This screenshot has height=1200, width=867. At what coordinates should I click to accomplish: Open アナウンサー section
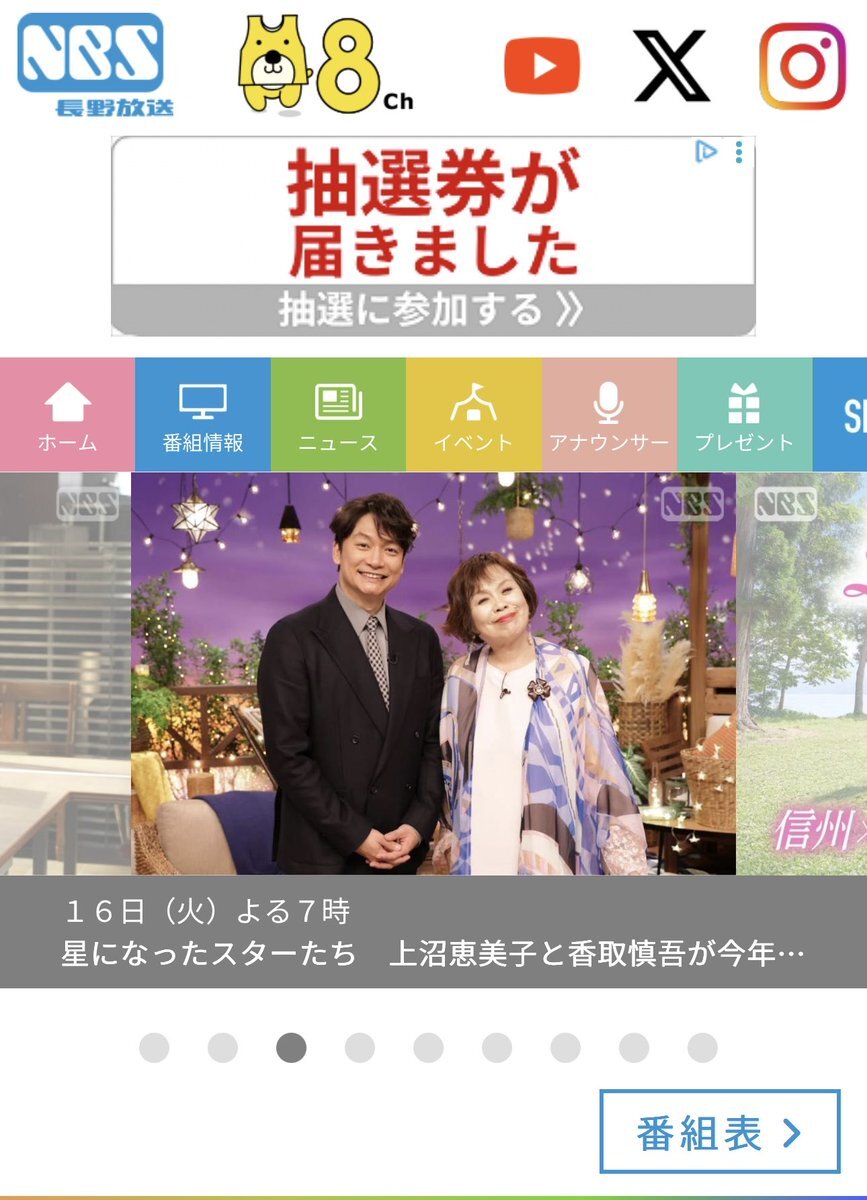click(x=609, y=414)
